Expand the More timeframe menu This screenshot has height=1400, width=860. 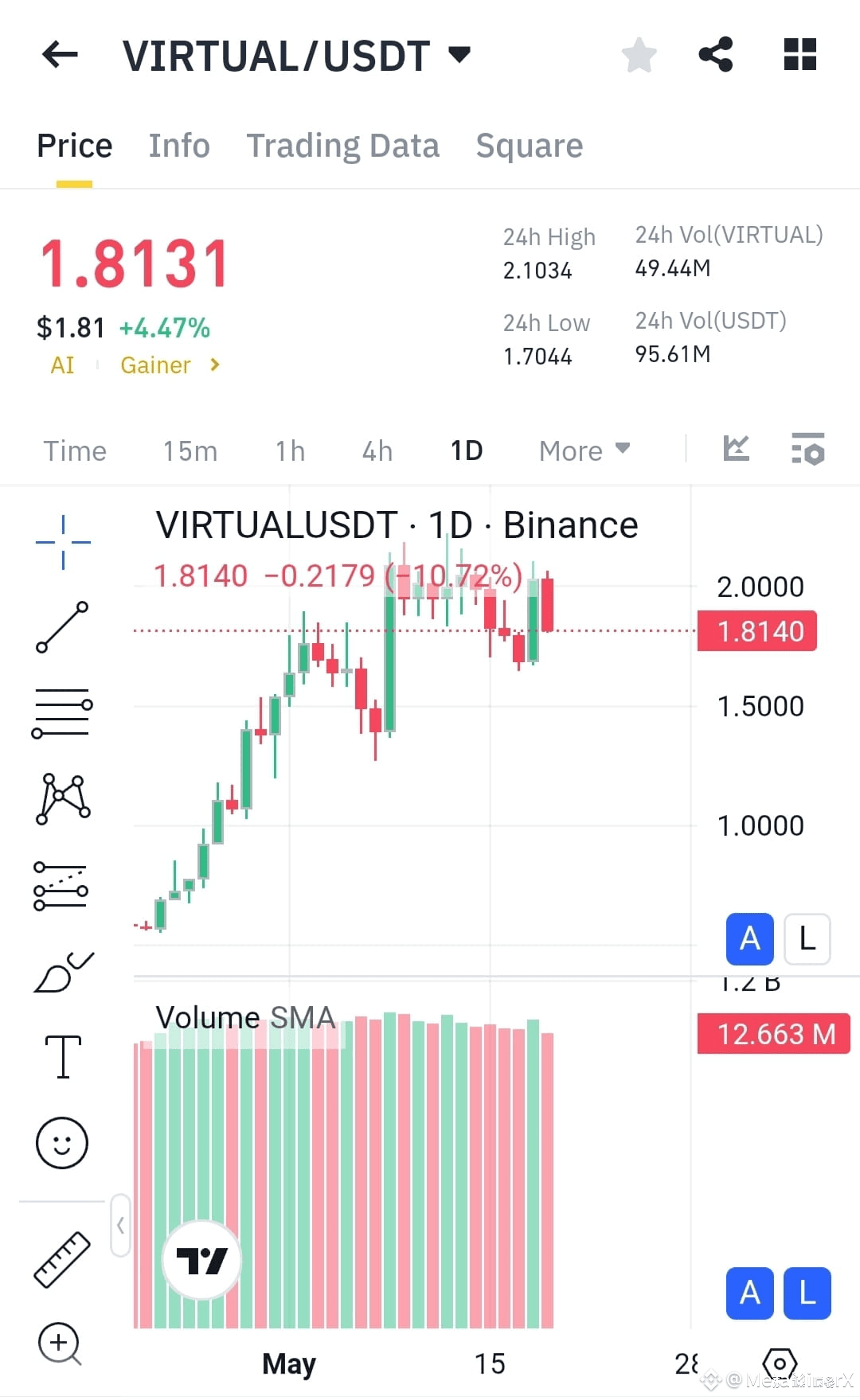(584, 450)
